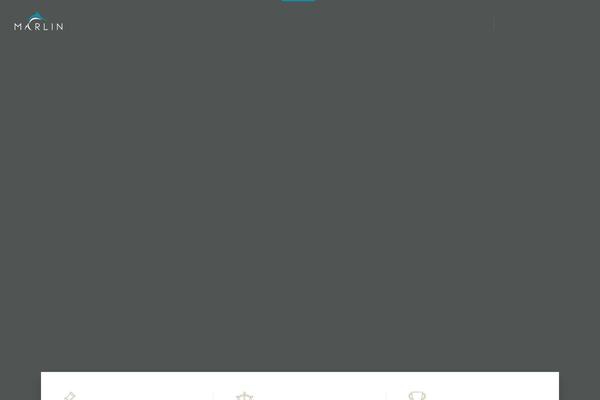
Task: Open the Marlin home page logo link
Action: pyautogui.click(x=38, y=22)
